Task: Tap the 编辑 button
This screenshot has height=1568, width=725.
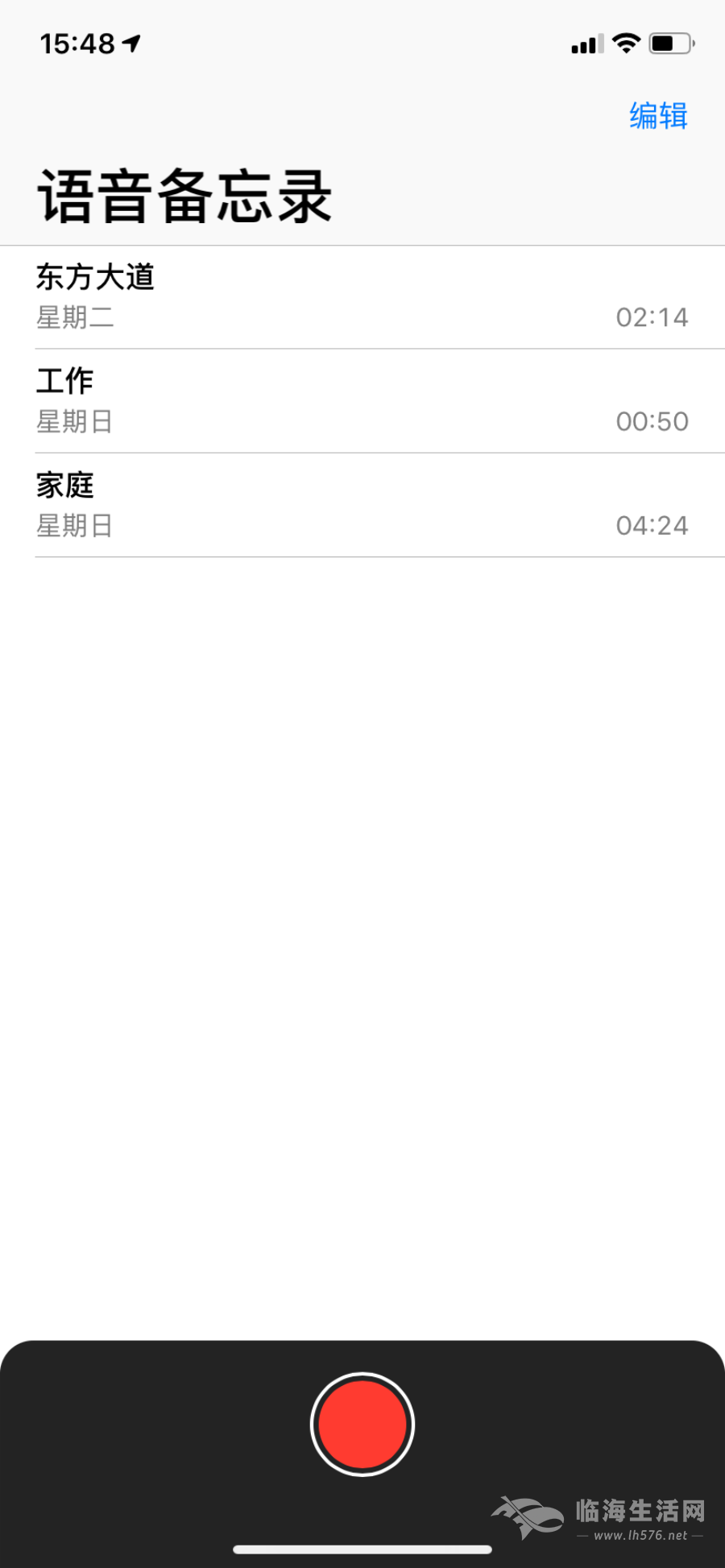Action: click(658, 116)
